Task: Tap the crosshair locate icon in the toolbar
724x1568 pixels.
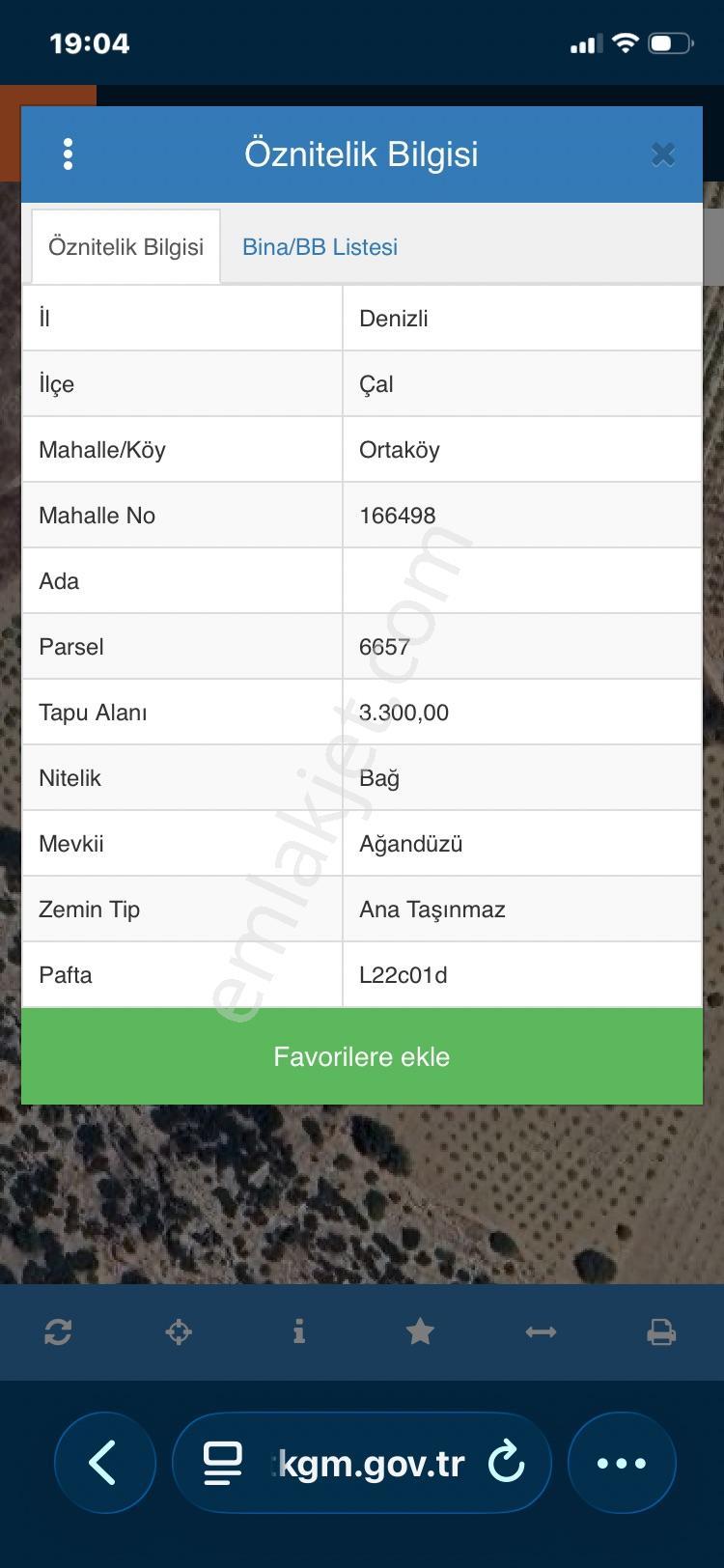Action: [x=179, y=1332]
